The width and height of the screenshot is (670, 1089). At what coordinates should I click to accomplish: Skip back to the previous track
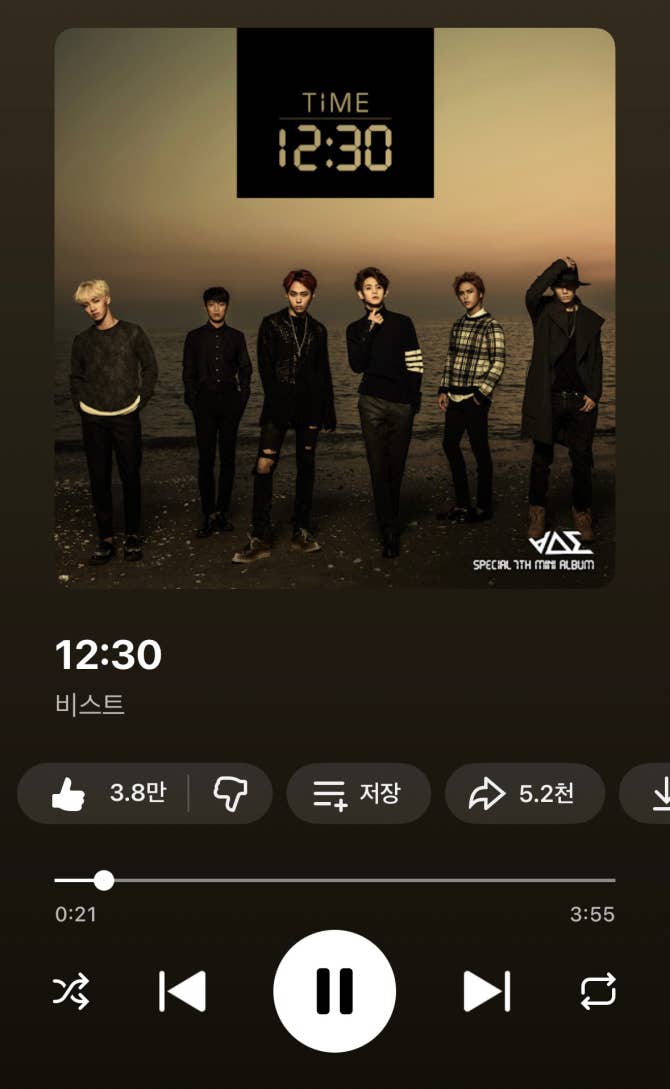(182, 992)
